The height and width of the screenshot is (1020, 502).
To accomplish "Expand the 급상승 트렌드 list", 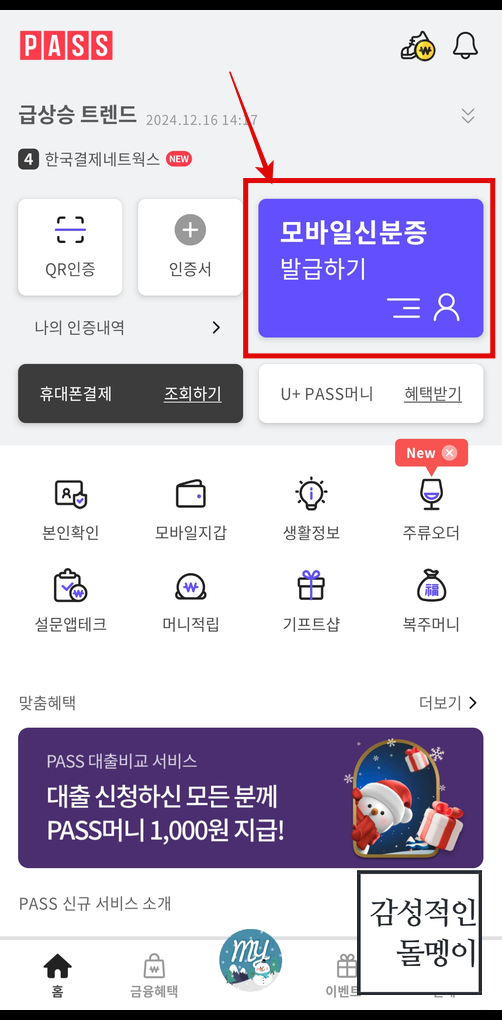I will [468, 116].
